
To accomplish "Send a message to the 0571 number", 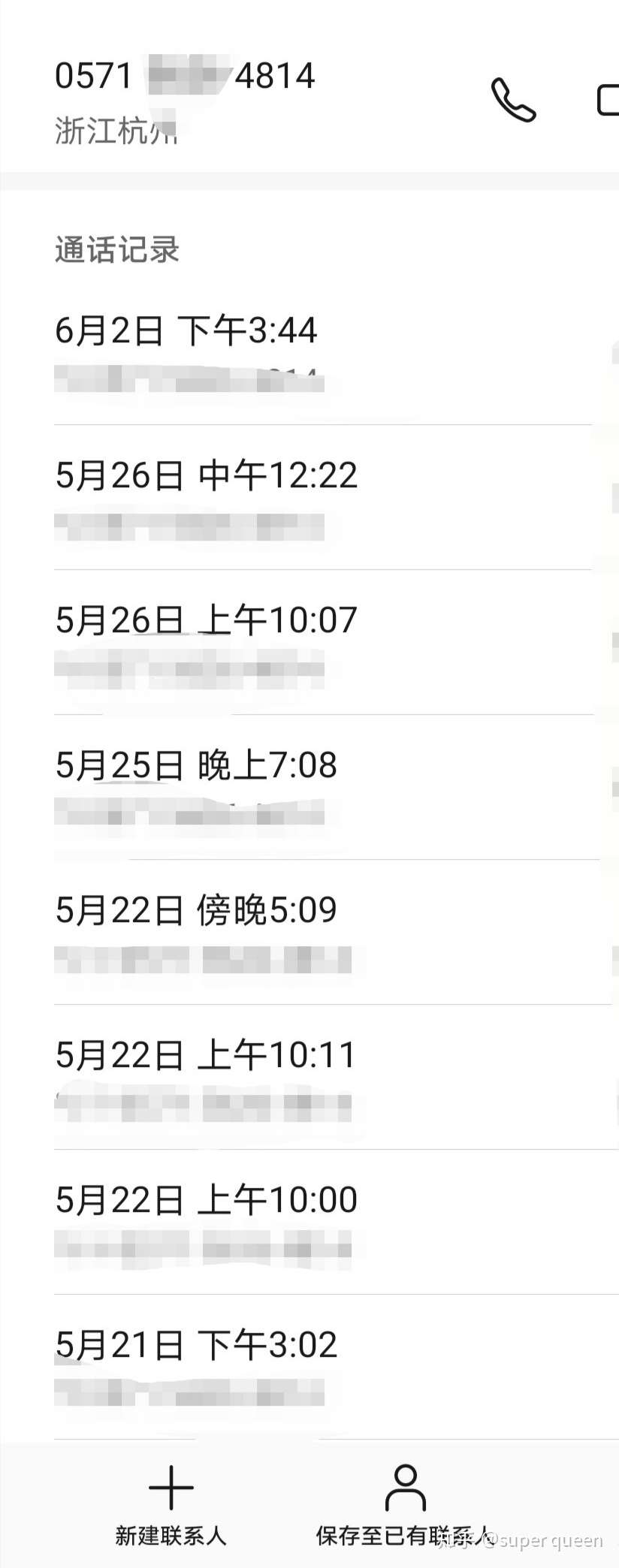I will 608,100.
